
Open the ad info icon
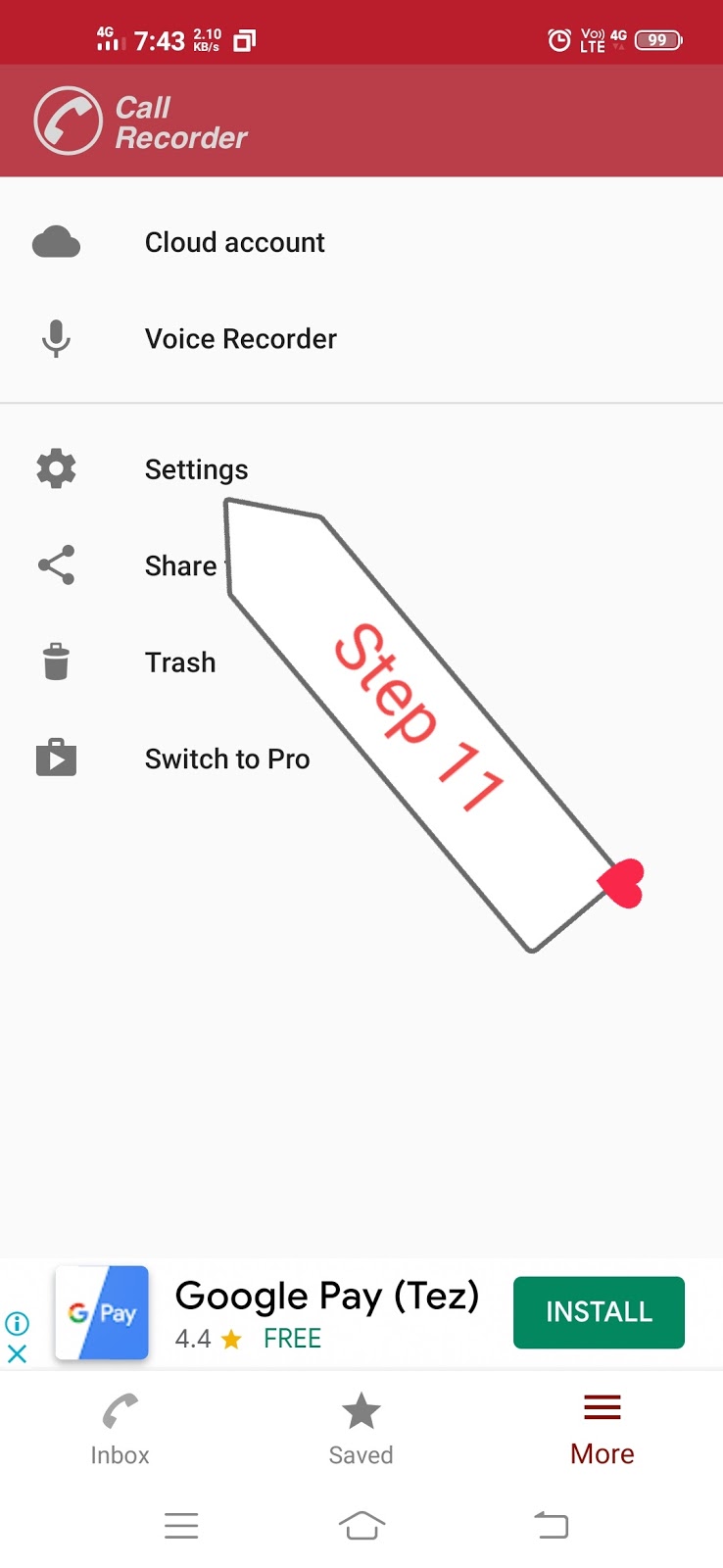(x=17, y=1324)
